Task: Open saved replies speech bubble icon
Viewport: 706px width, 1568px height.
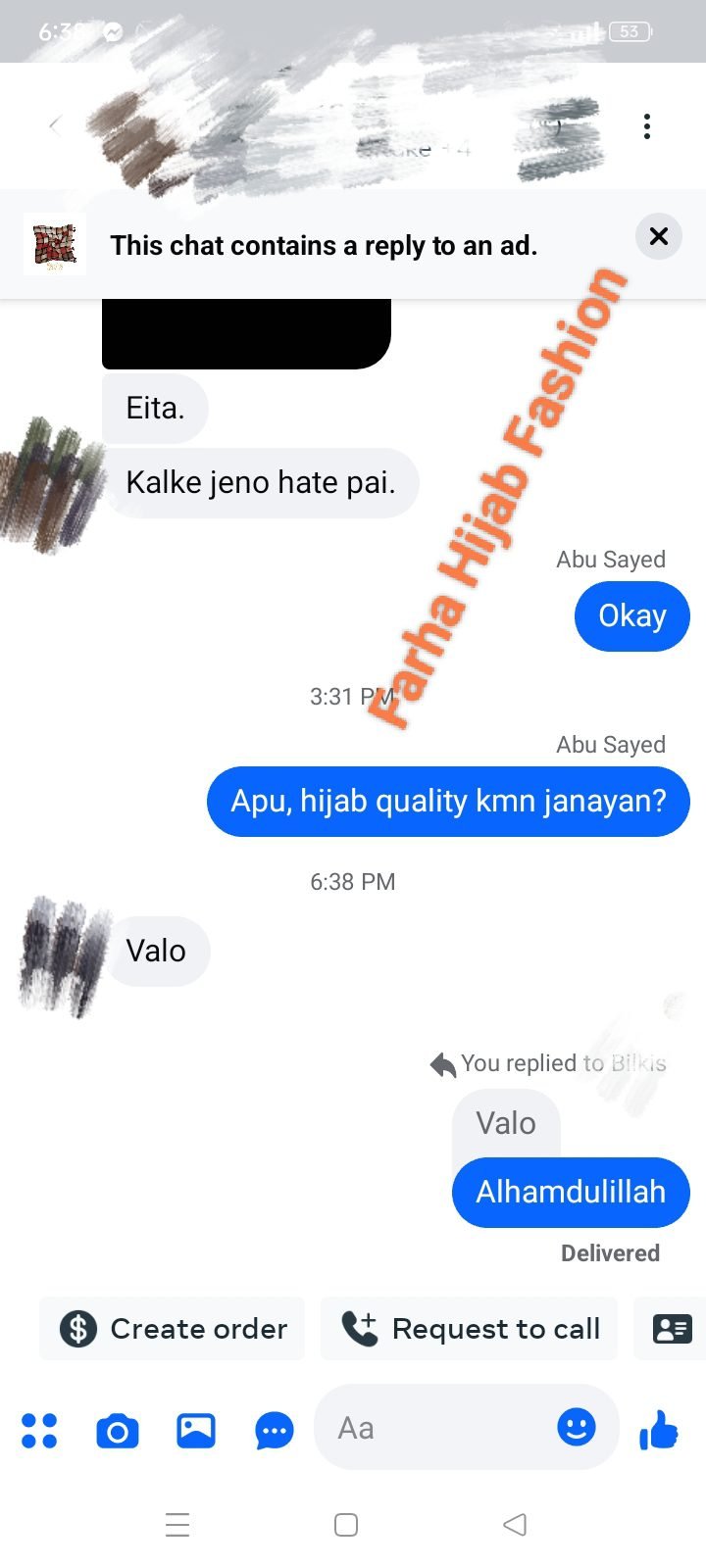Action: 275,1431
